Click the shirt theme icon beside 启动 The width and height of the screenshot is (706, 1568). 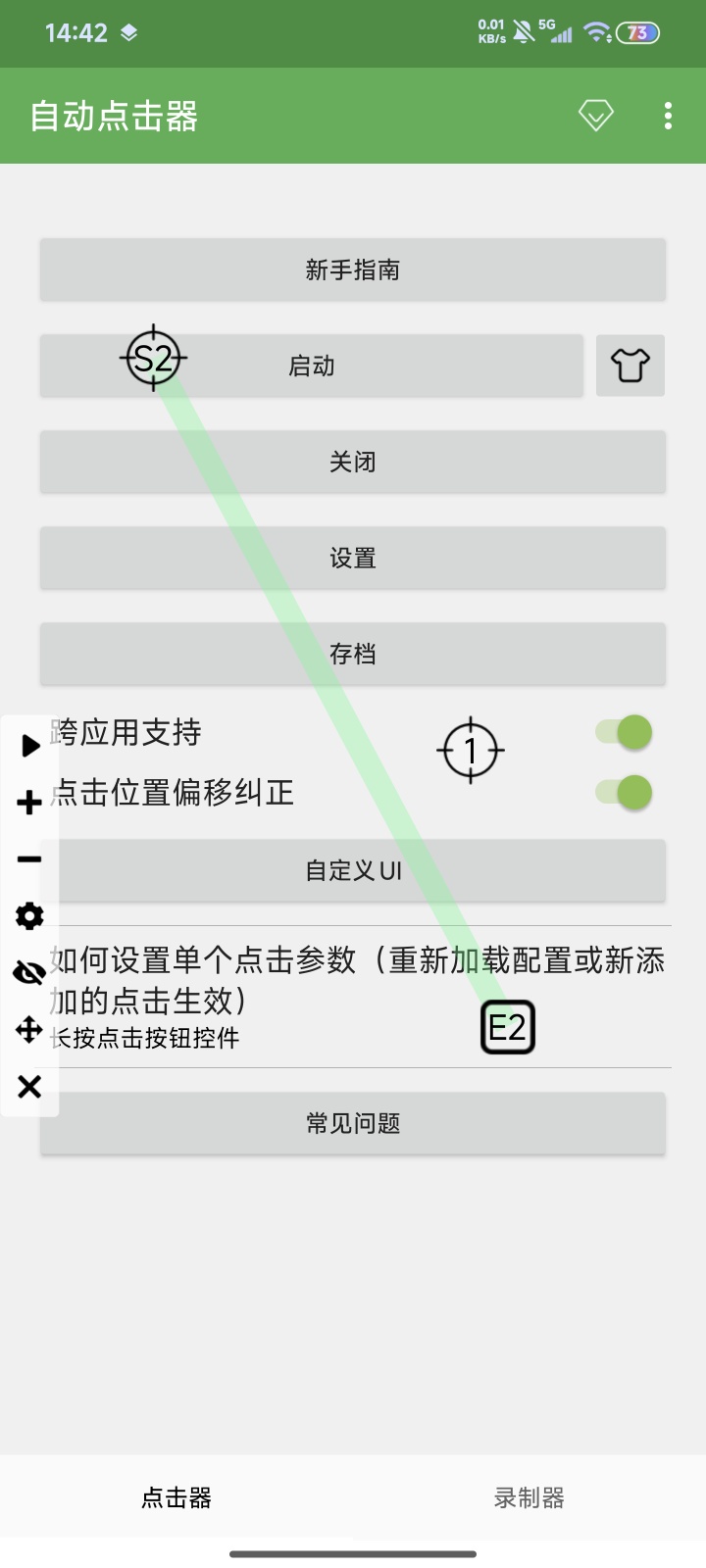click(630, 366)
